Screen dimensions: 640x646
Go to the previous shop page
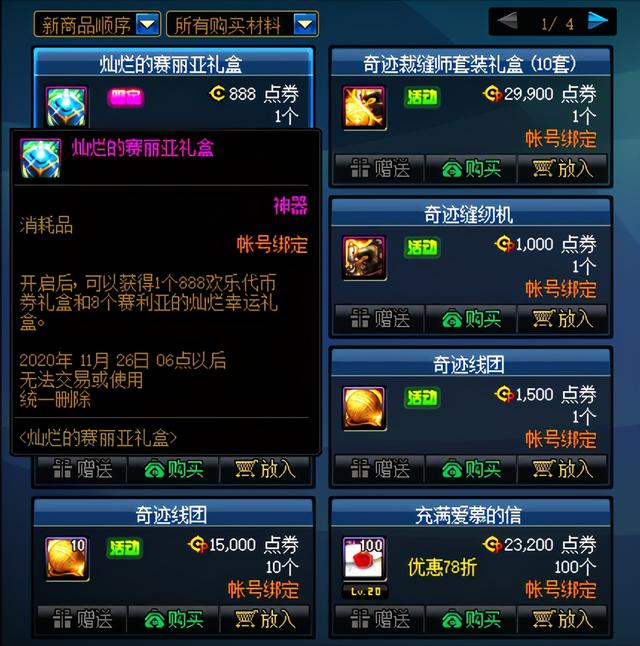point(509,21)
